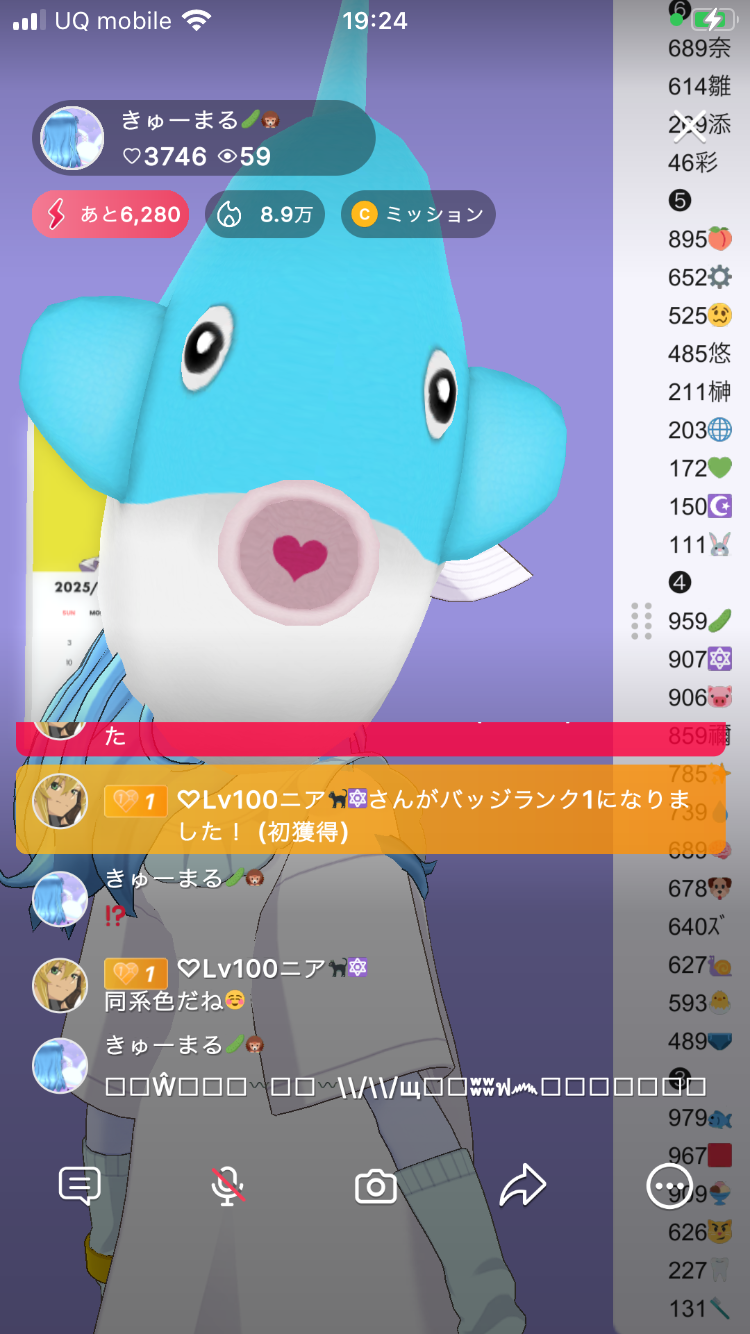The height and width of the screenshot is (1334, 750).
Task: Tap the side panel drag handle
Action: click(x=641, y=621)
